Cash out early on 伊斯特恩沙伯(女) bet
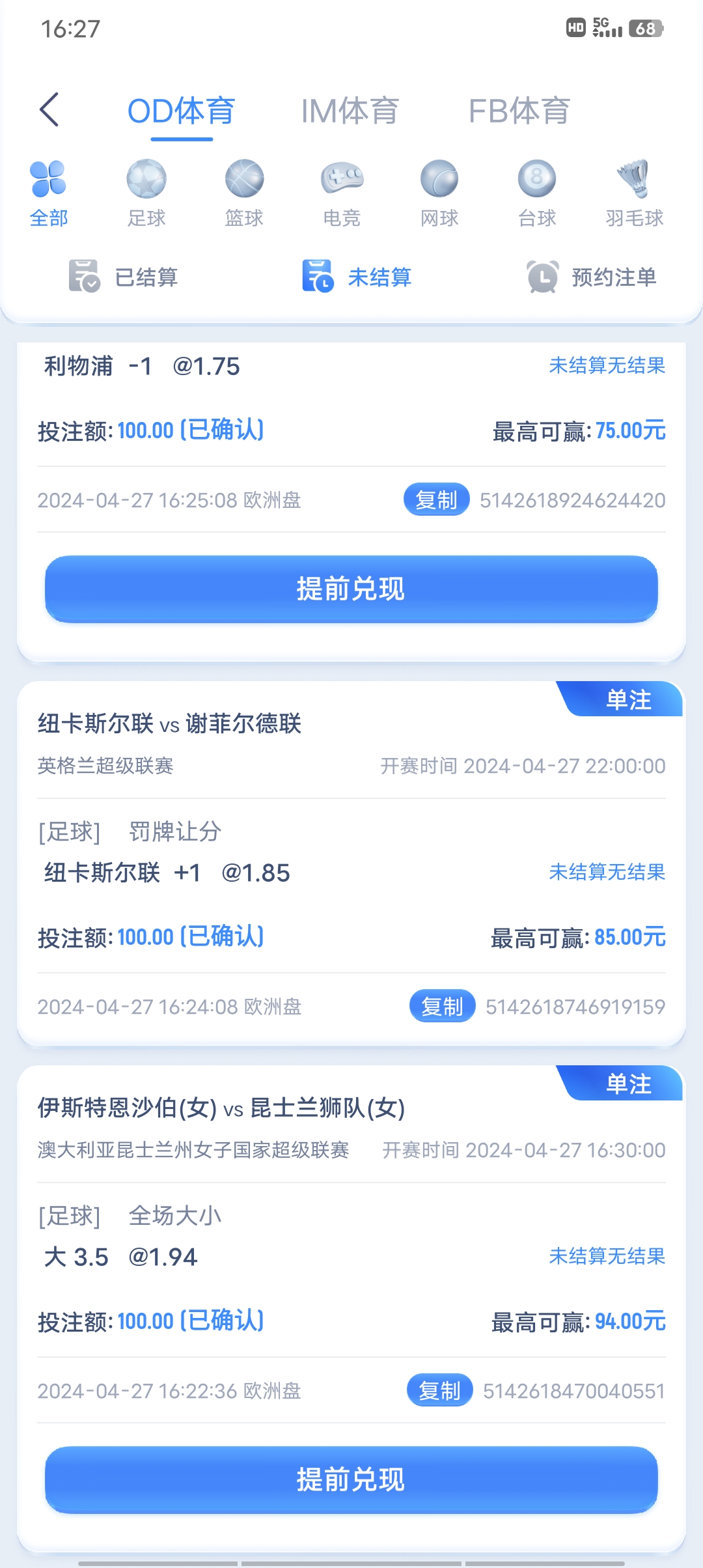This screenshot has height=1568, width=703. click(x=351, y=1480)
